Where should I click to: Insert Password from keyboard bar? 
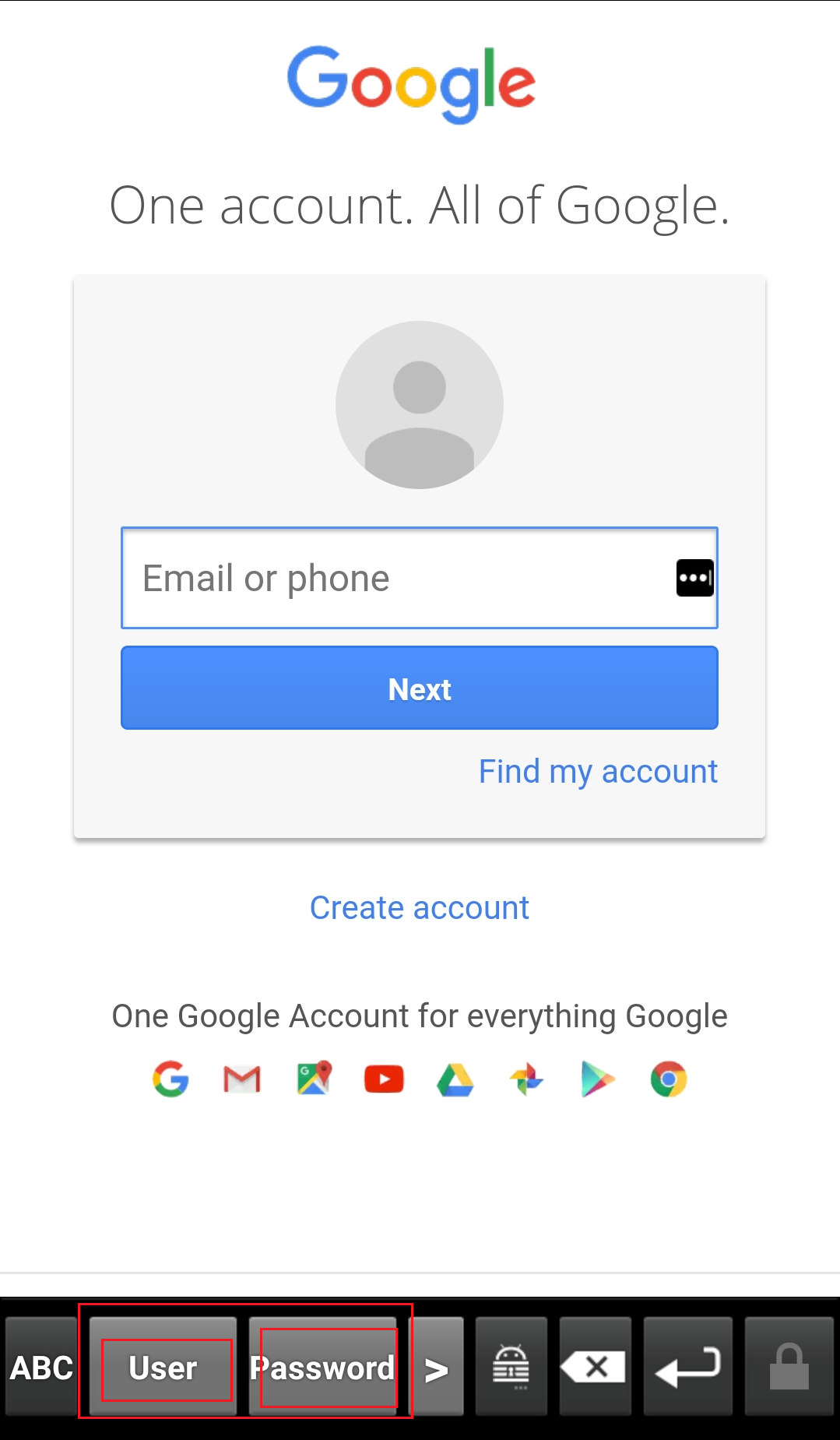pos(323,1368)
